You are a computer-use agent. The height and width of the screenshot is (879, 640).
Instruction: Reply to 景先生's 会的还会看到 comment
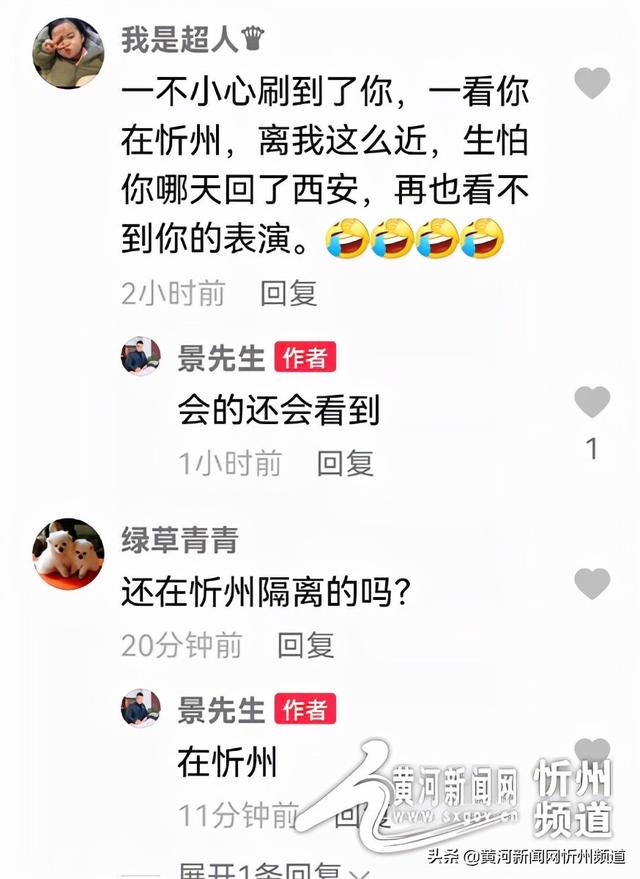(x=345, y=463)
